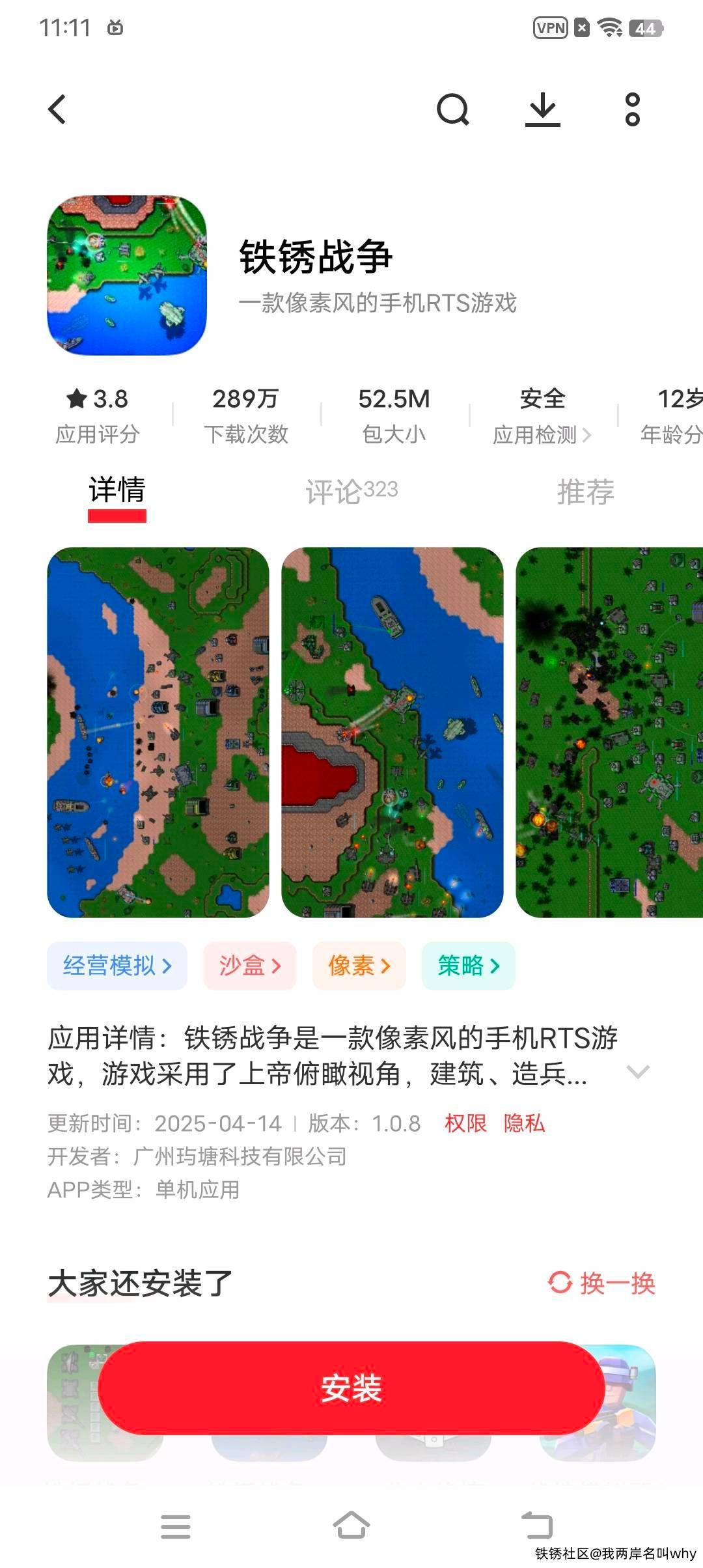The image size is (703, 1568).
Task: Open search from the top bar
Action: click(452, 109)
